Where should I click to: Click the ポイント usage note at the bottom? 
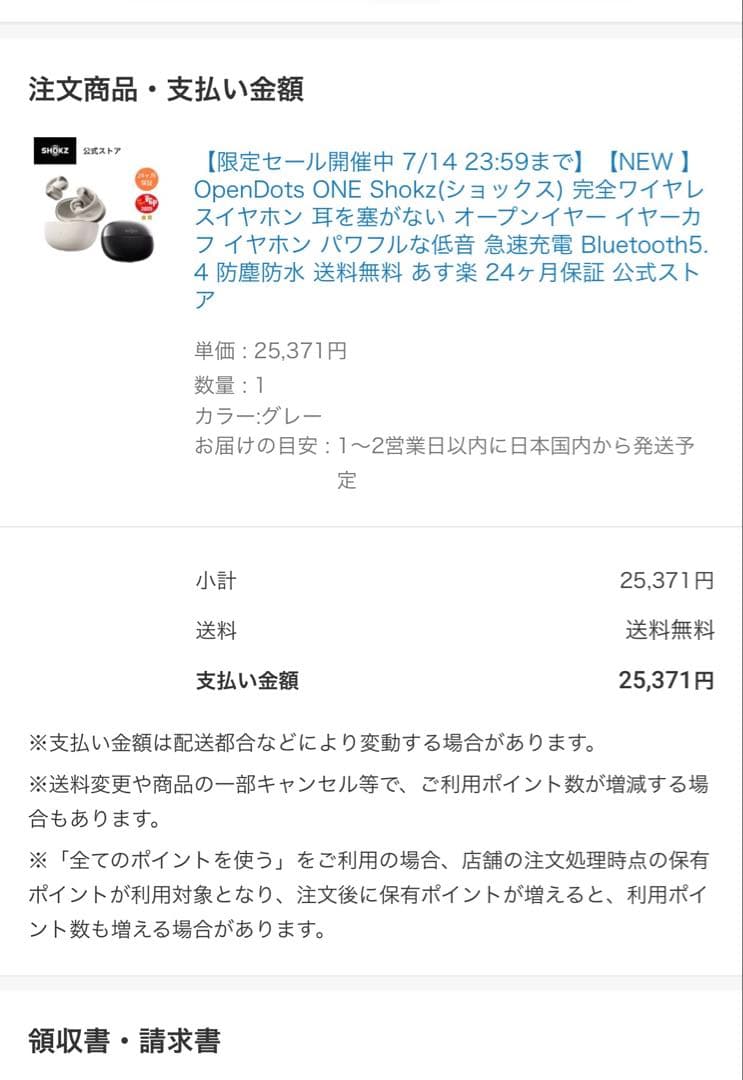tap(370, 890)
